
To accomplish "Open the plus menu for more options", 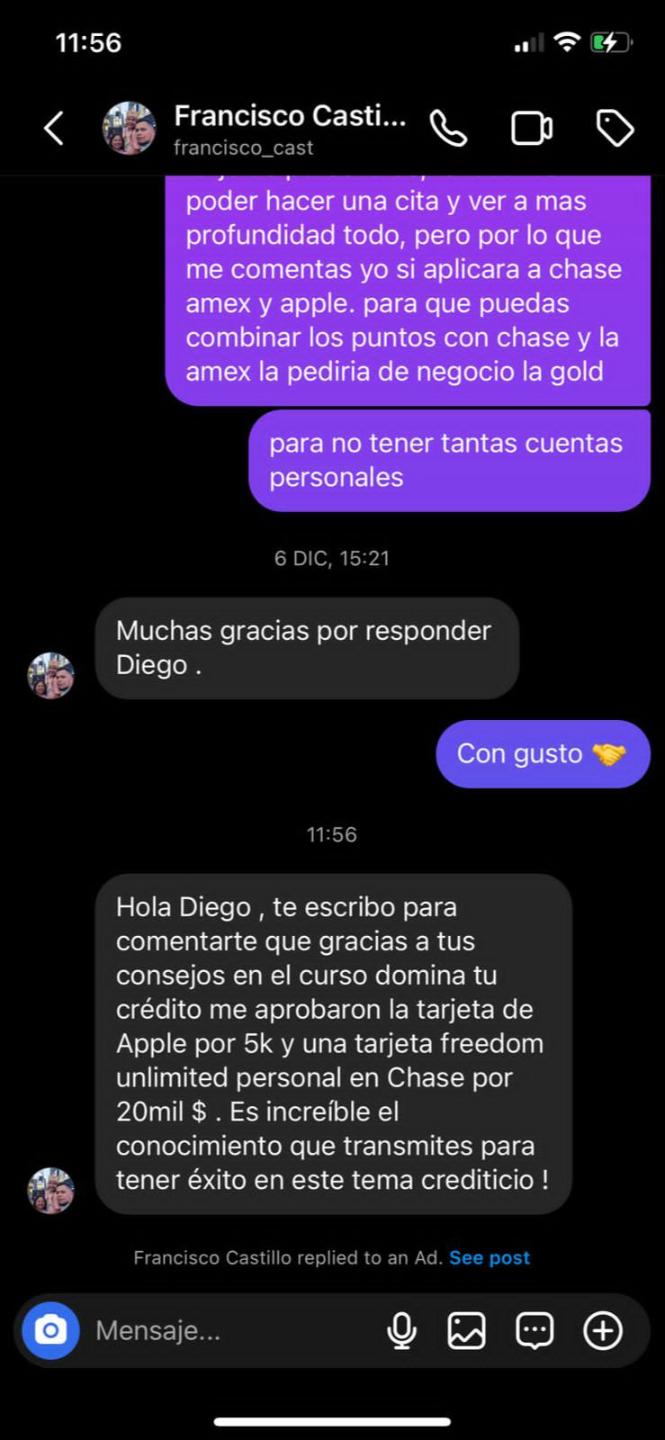I will click(x=603, y=1331).
